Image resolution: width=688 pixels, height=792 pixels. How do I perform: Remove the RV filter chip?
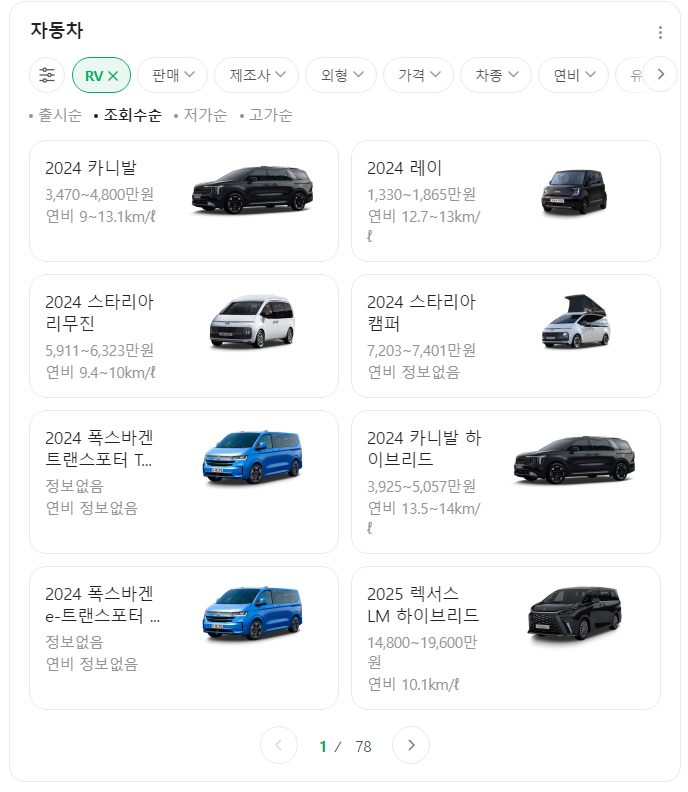(x=102, y=75)
